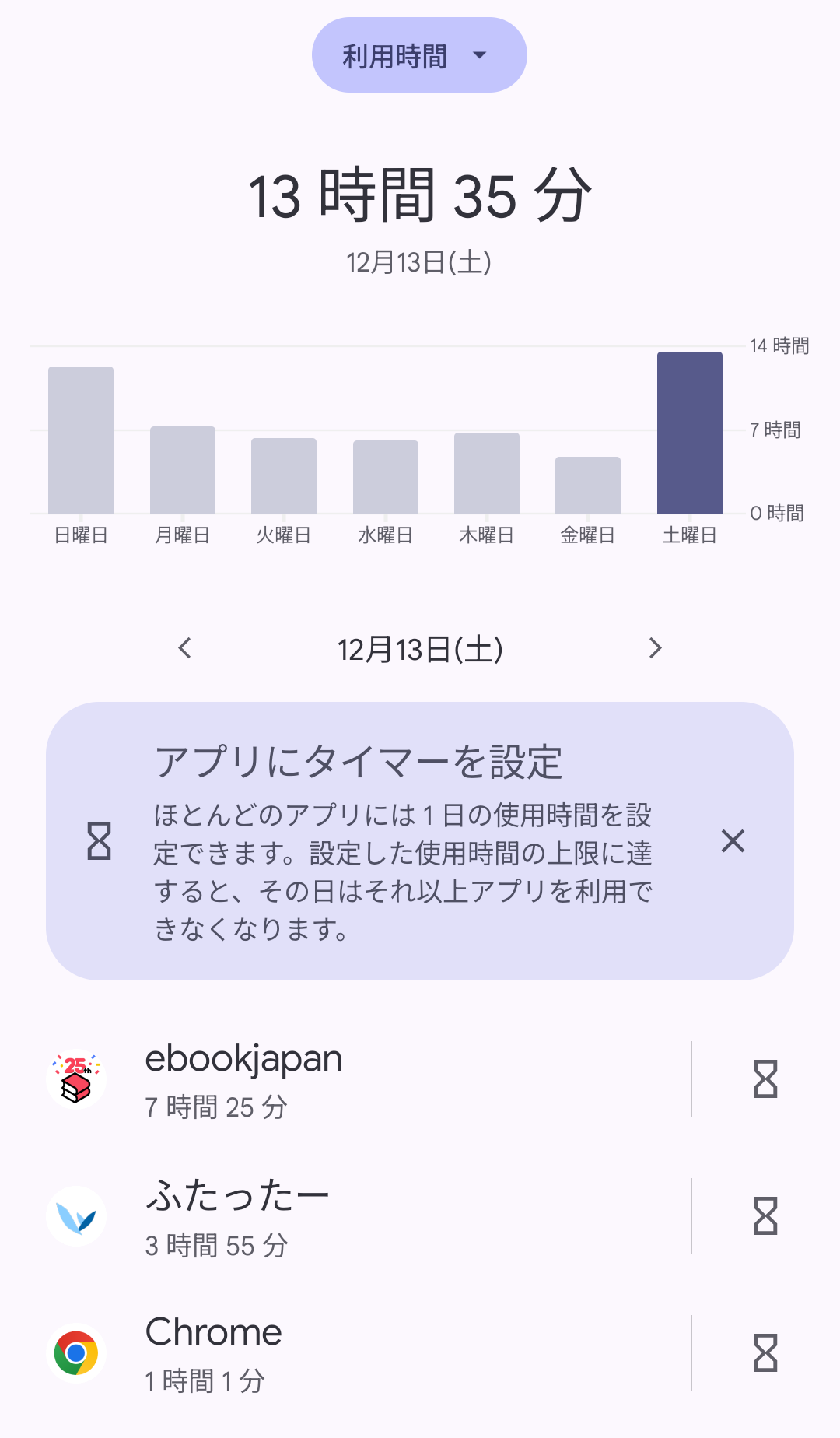Select the 土曜日 bar in the chart

[690, 433]
